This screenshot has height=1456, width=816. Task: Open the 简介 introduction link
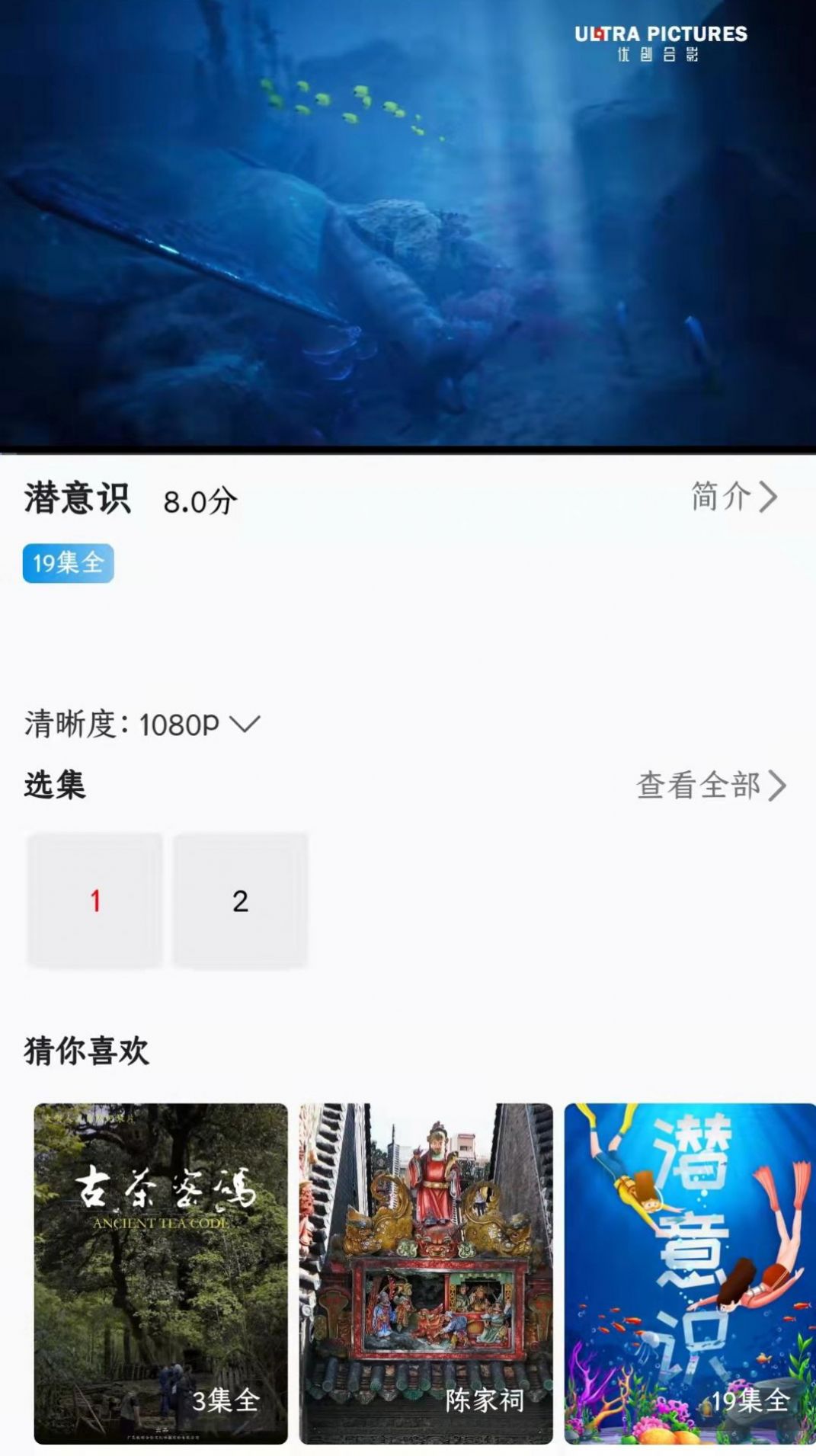coord(734,497)
